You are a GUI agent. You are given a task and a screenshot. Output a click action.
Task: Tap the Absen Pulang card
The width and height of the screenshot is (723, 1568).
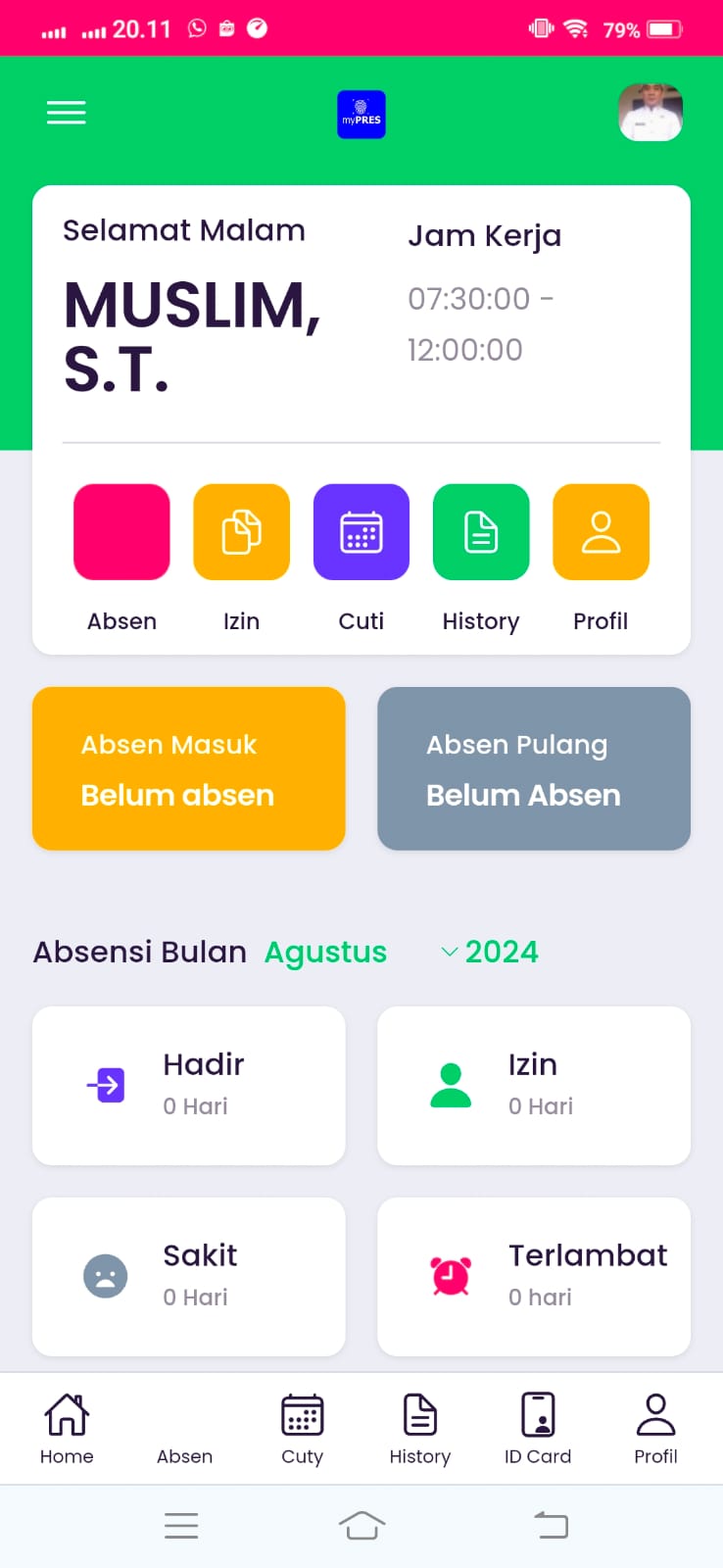534,768
